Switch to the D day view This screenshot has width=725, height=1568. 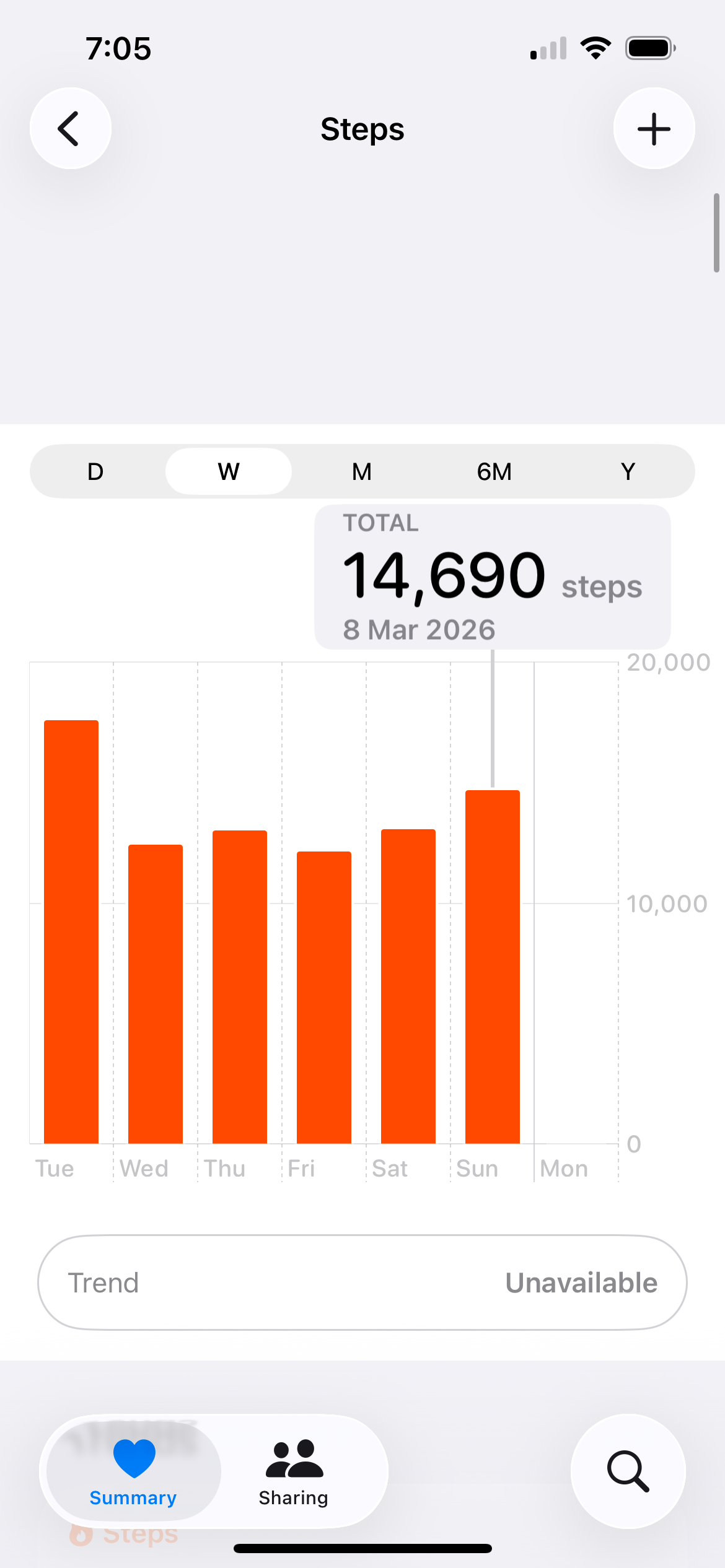pos(95,472)
